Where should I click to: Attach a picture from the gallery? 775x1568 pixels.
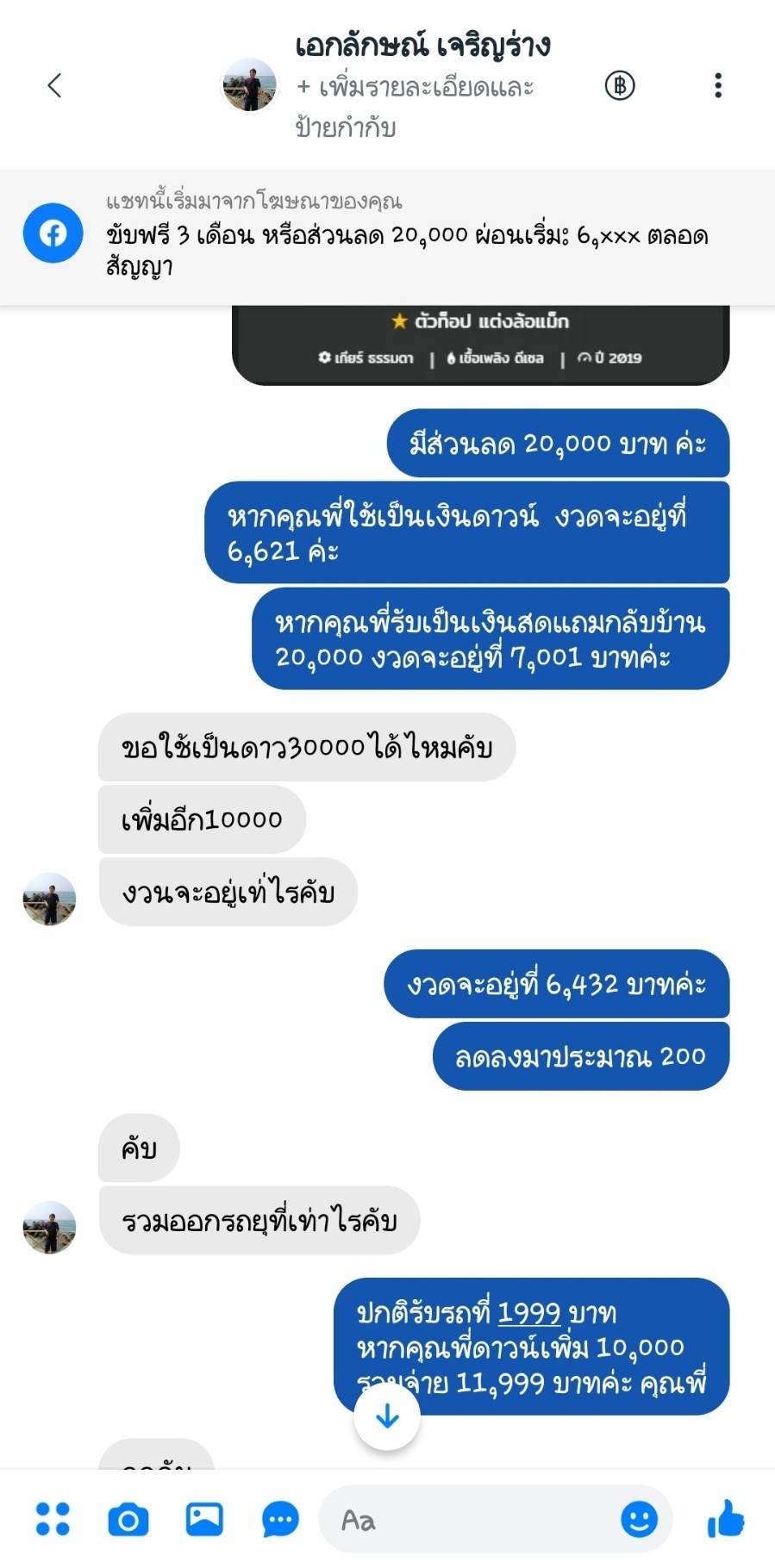coord(204,1520)
